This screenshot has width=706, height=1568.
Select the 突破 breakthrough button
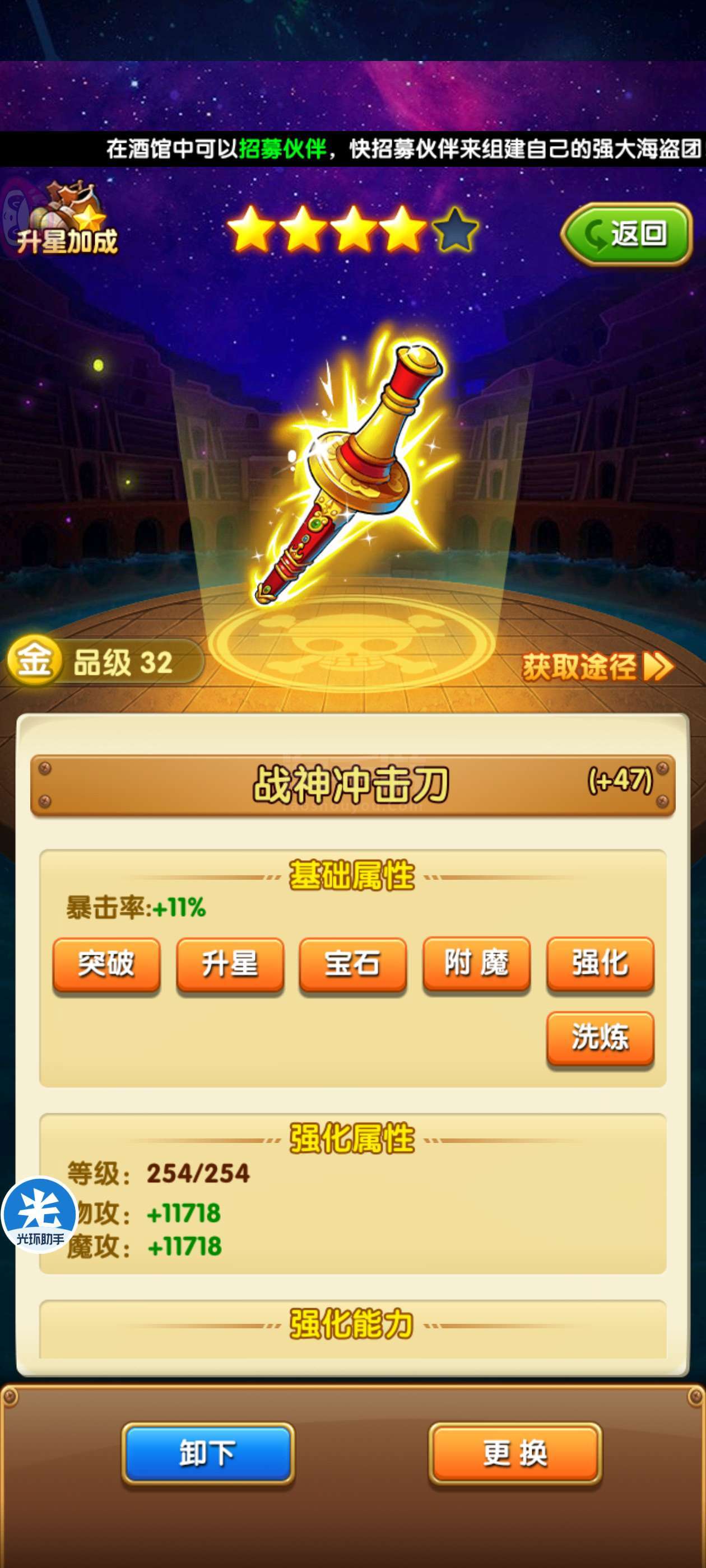(106, 964)
